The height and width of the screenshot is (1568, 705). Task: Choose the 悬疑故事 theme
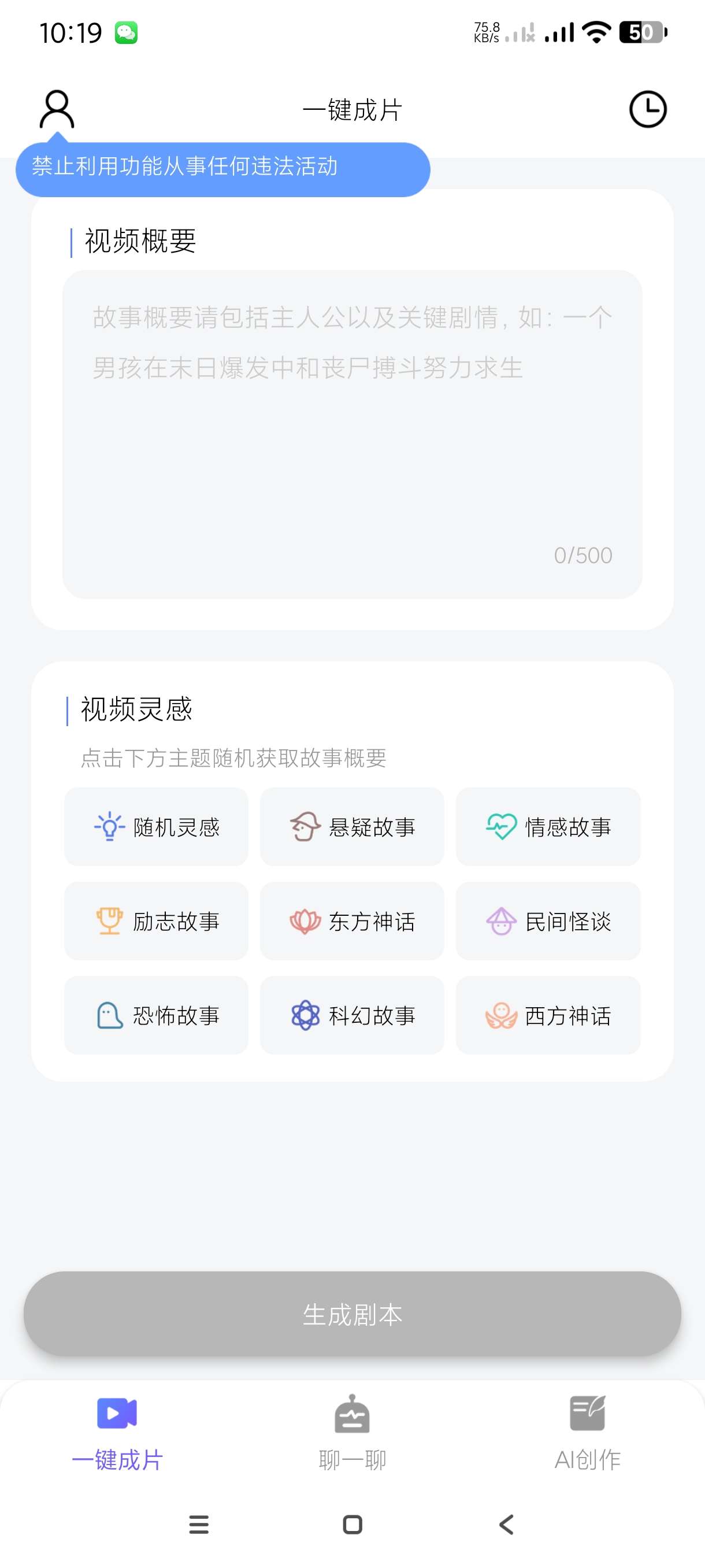351,827
